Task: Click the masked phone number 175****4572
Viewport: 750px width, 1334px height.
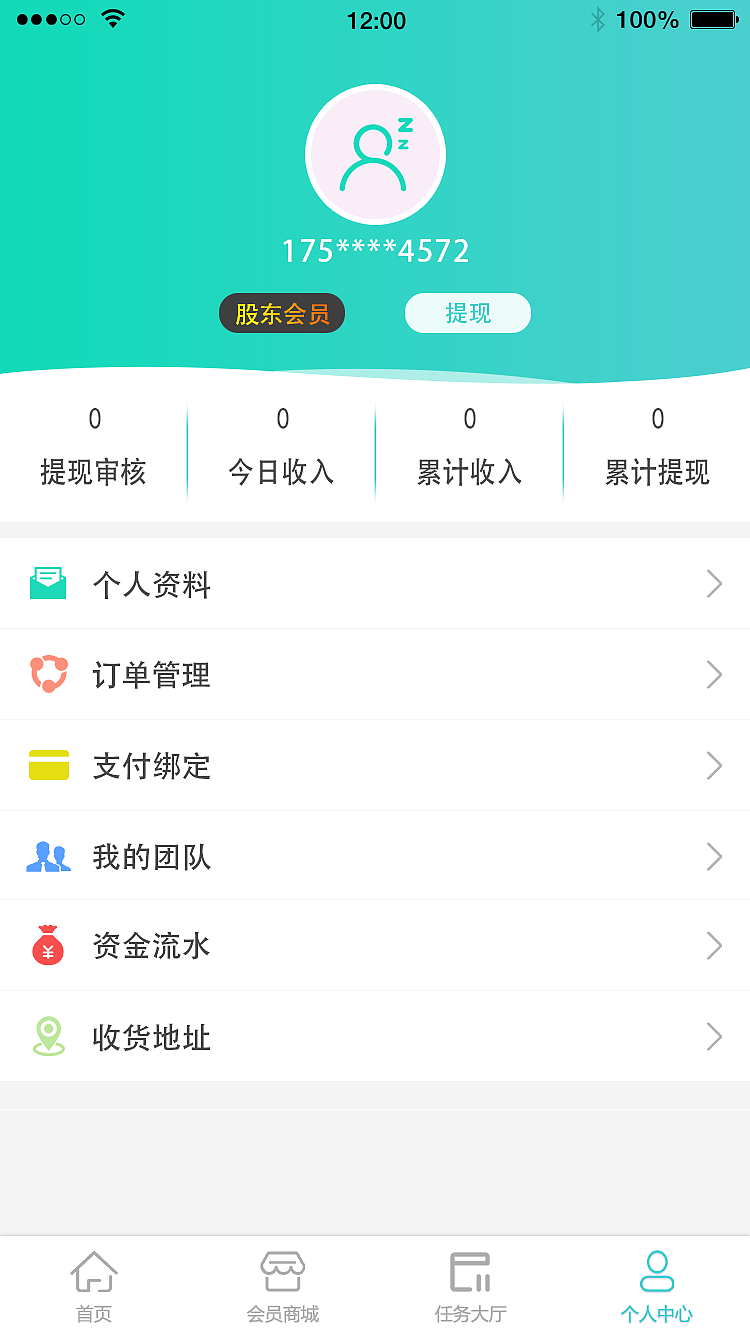Action: point(375,251)
